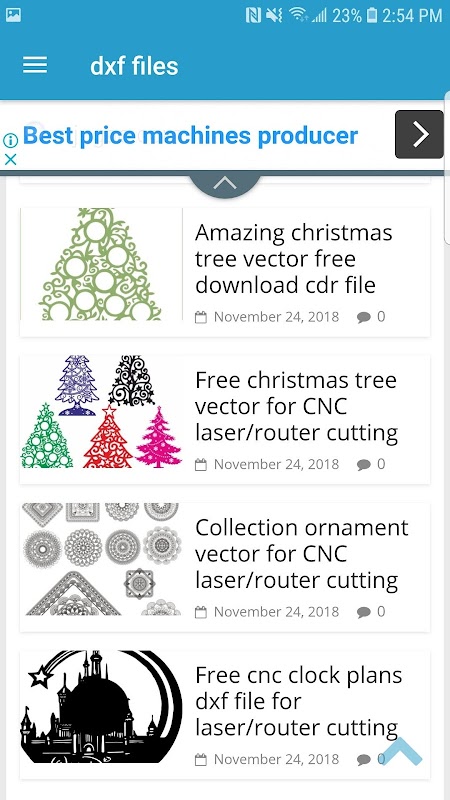Image resolution: width=450 pixels, height=800 pixels.
Task: Open the hamburger drawer menu
Action: click(x=35, y=65)
